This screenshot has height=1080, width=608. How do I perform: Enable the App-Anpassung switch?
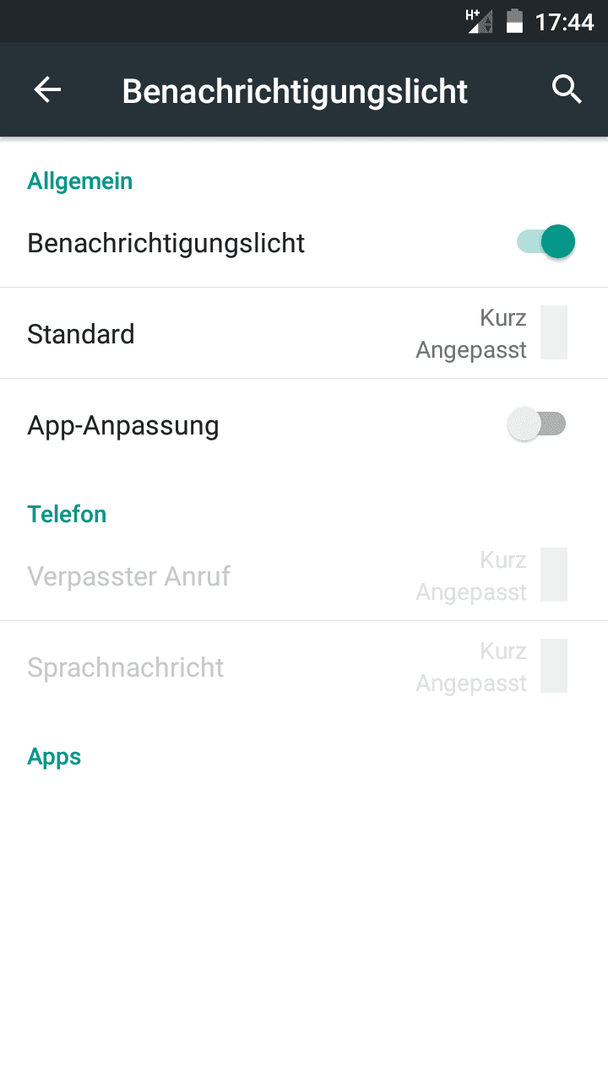click(x=536, y=424)
